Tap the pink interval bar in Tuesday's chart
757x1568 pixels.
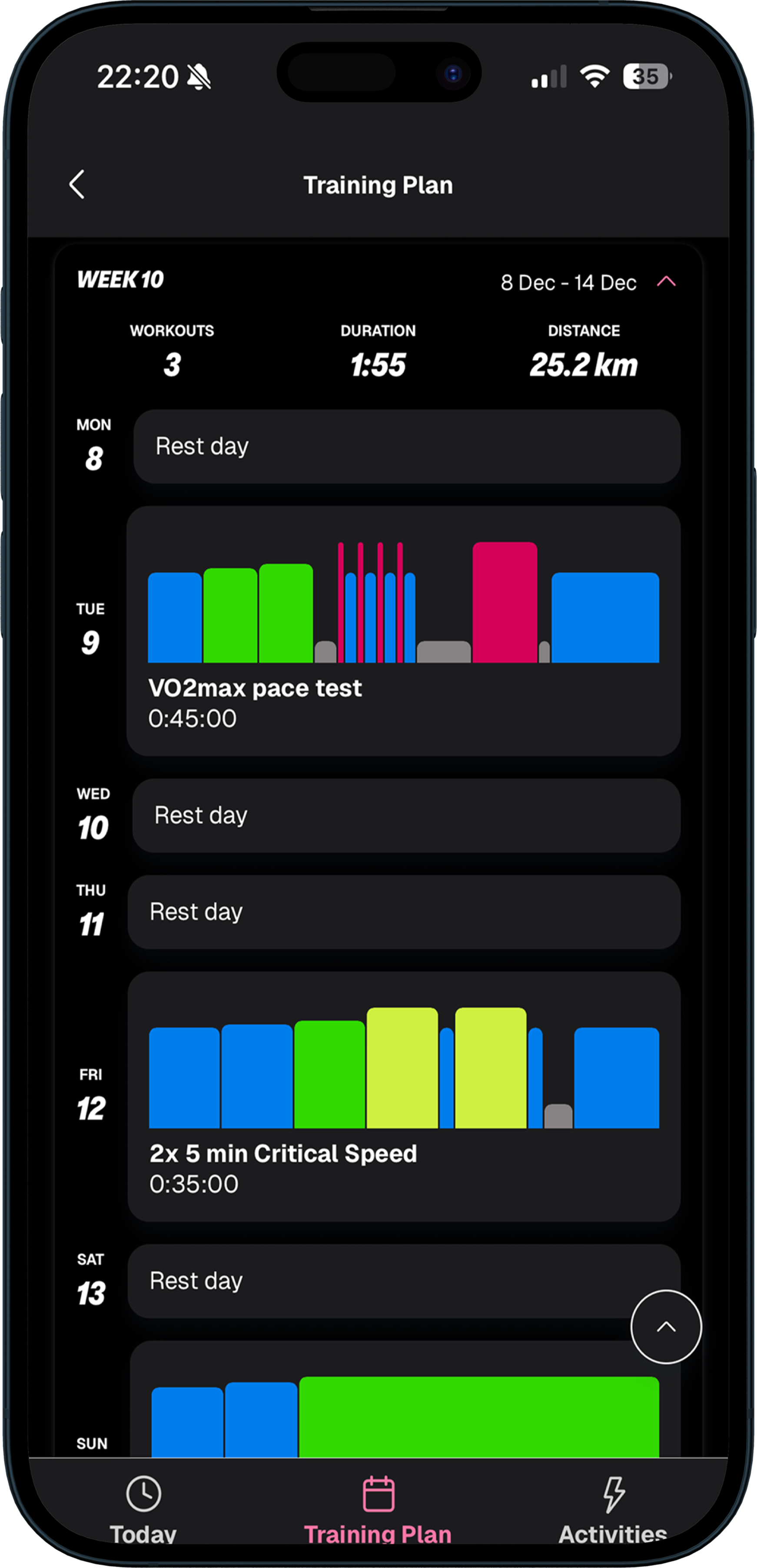point(504,603)
